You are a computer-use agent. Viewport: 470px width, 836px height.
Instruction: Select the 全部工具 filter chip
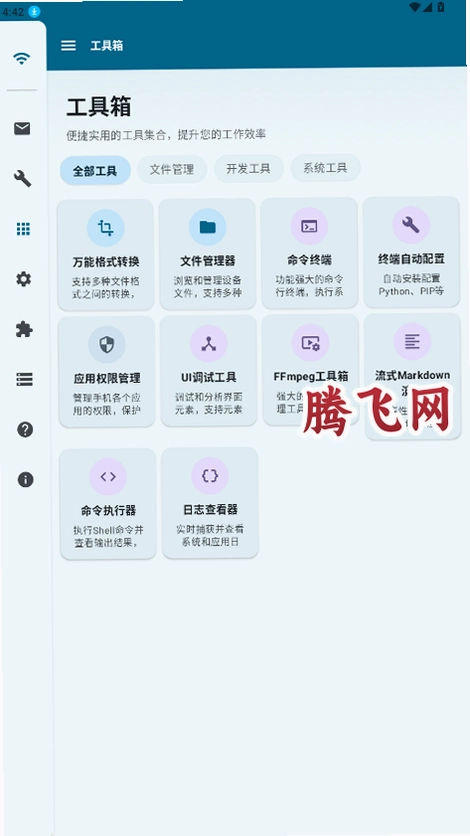[x=95, y=171]
